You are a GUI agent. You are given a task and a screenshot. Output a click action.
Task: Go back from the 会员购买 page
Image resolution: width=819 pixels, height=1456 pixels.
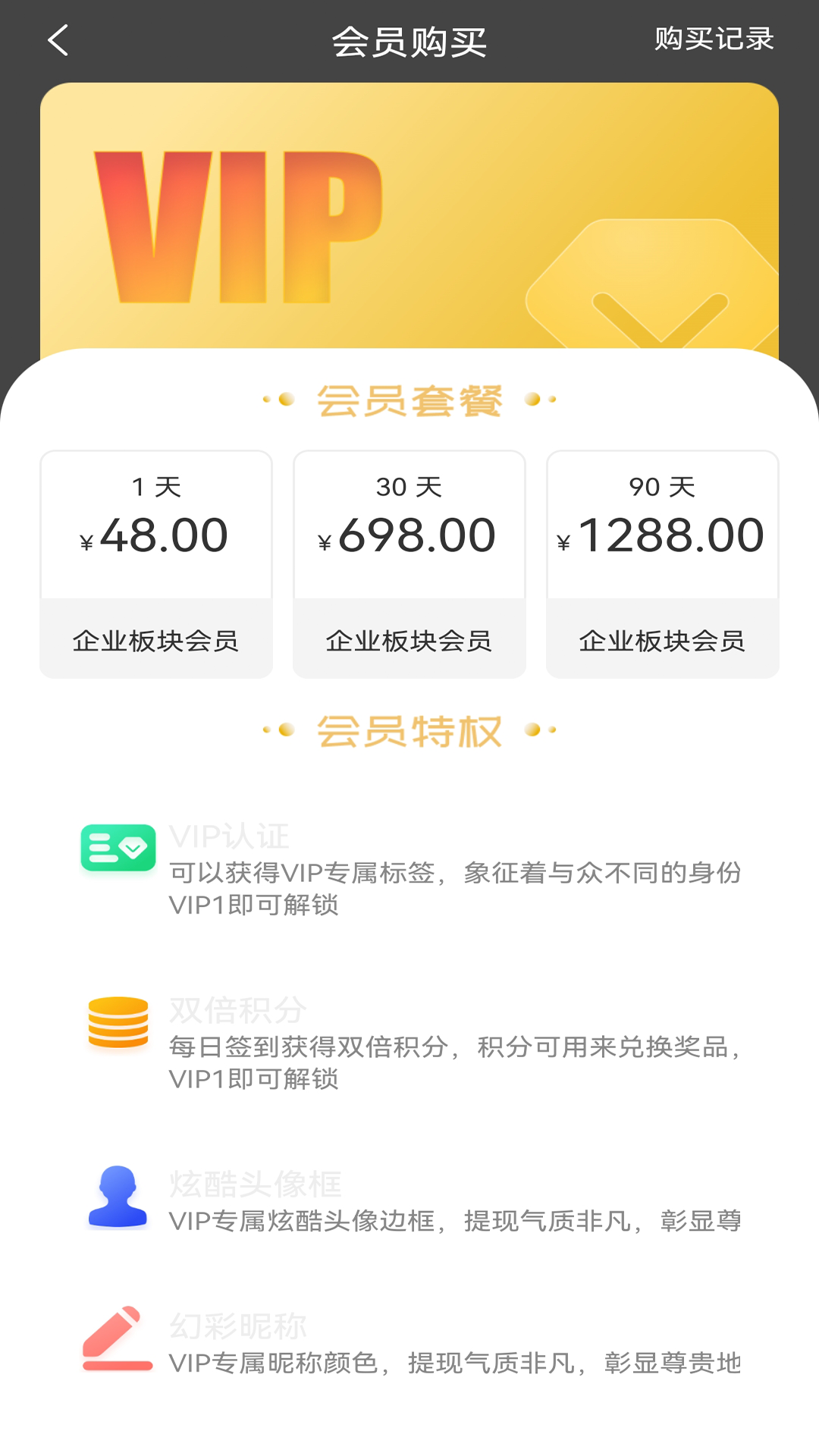[x=58, y=40]
